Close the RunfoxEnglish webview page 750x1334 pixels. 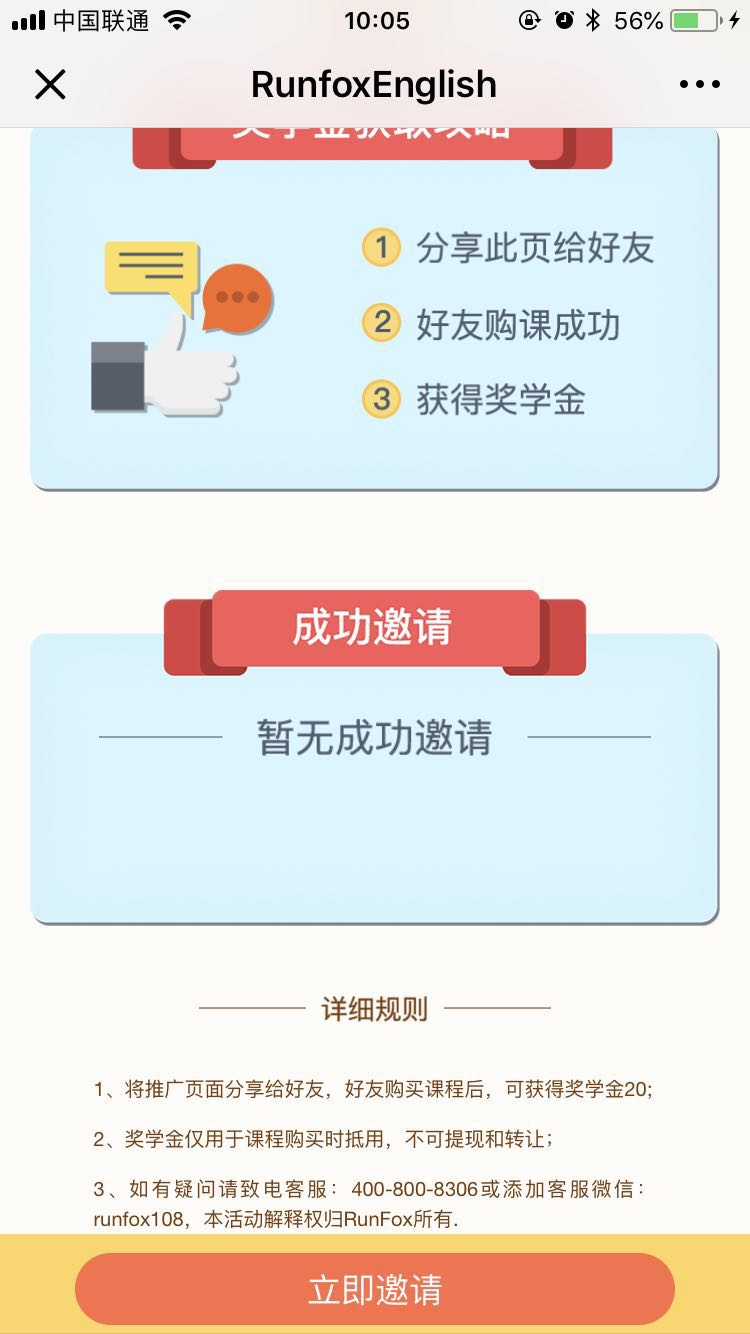pyautogui.click(x=50, y=85)
